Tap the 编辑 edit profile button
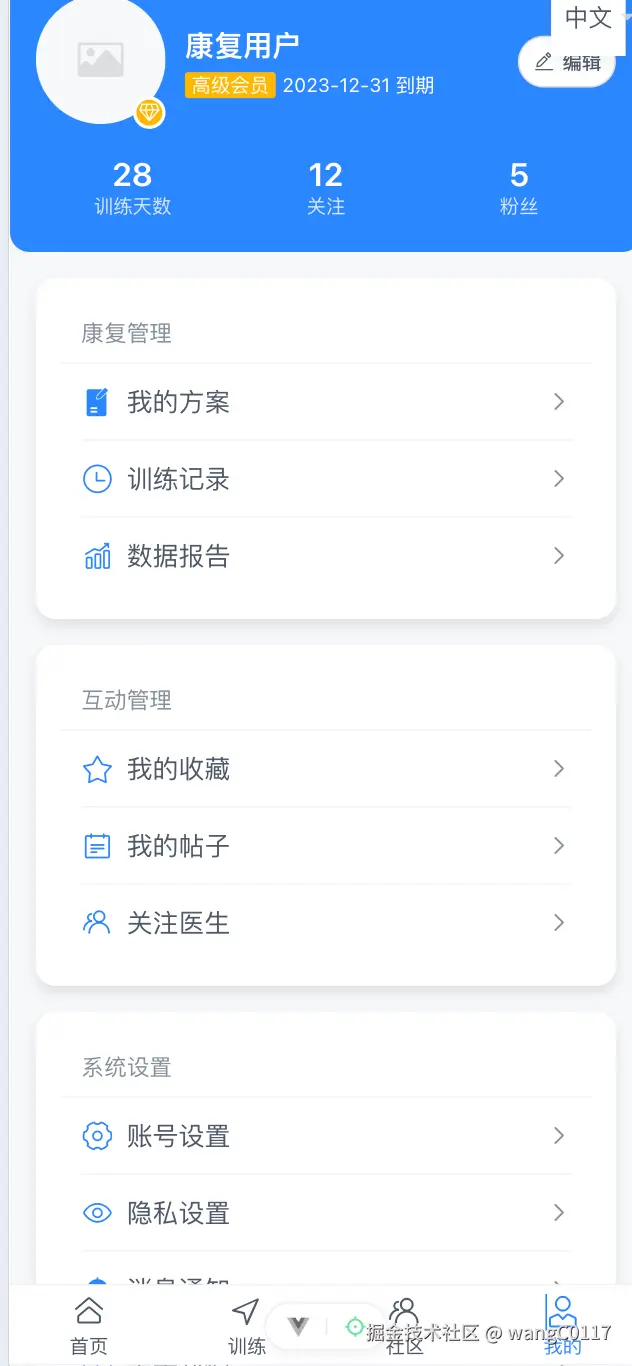The height and width of the screenshot is (1366, 632). click(x=567, y=63)
